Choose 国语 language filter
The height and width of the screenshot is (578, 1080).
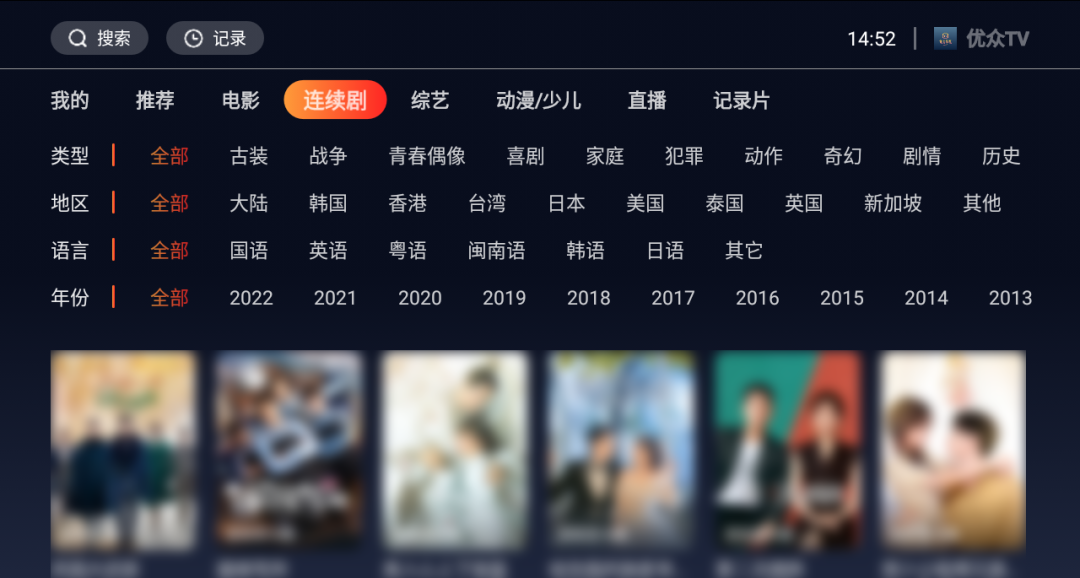(249, 250)
